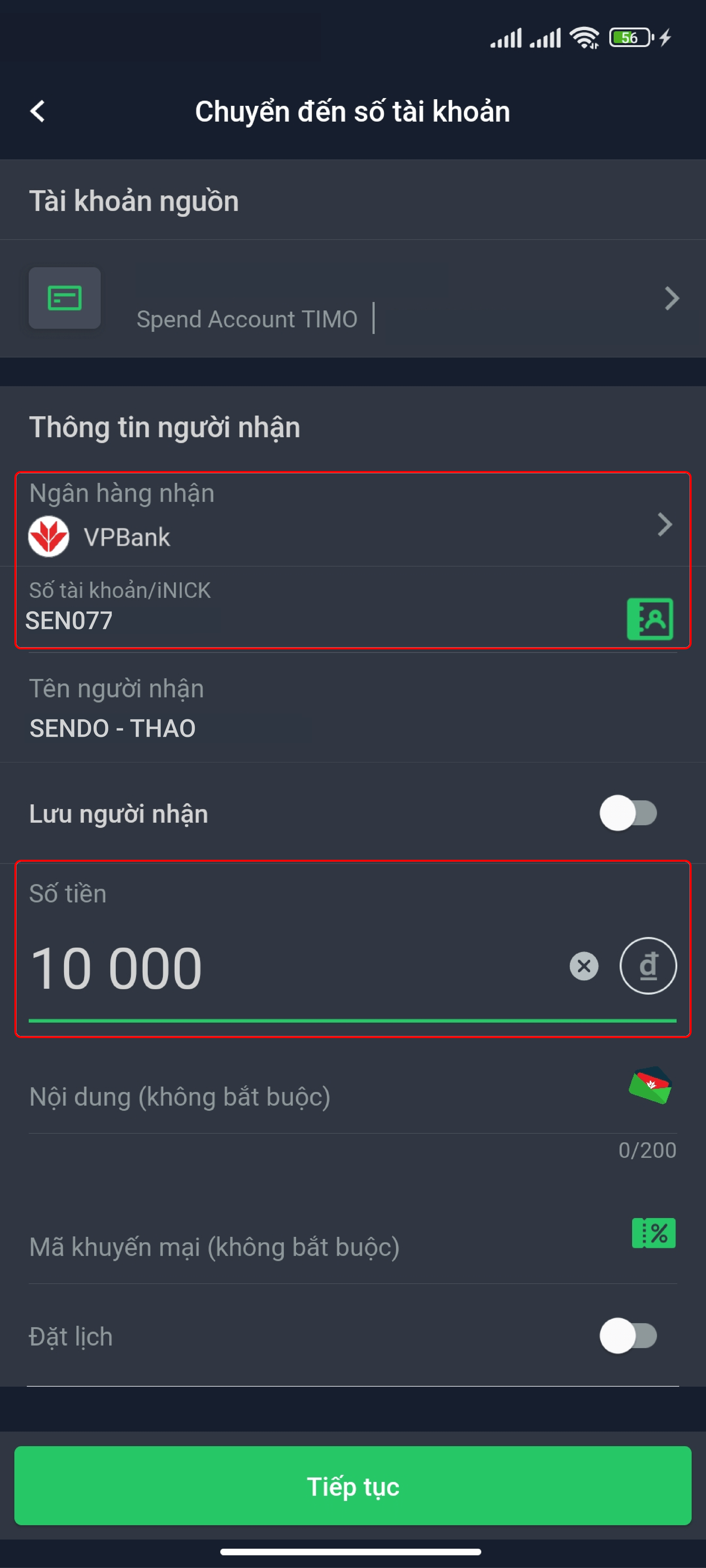
Task: Focus the Mã khuyến mại promo code field
Action: coord(305,1246)
